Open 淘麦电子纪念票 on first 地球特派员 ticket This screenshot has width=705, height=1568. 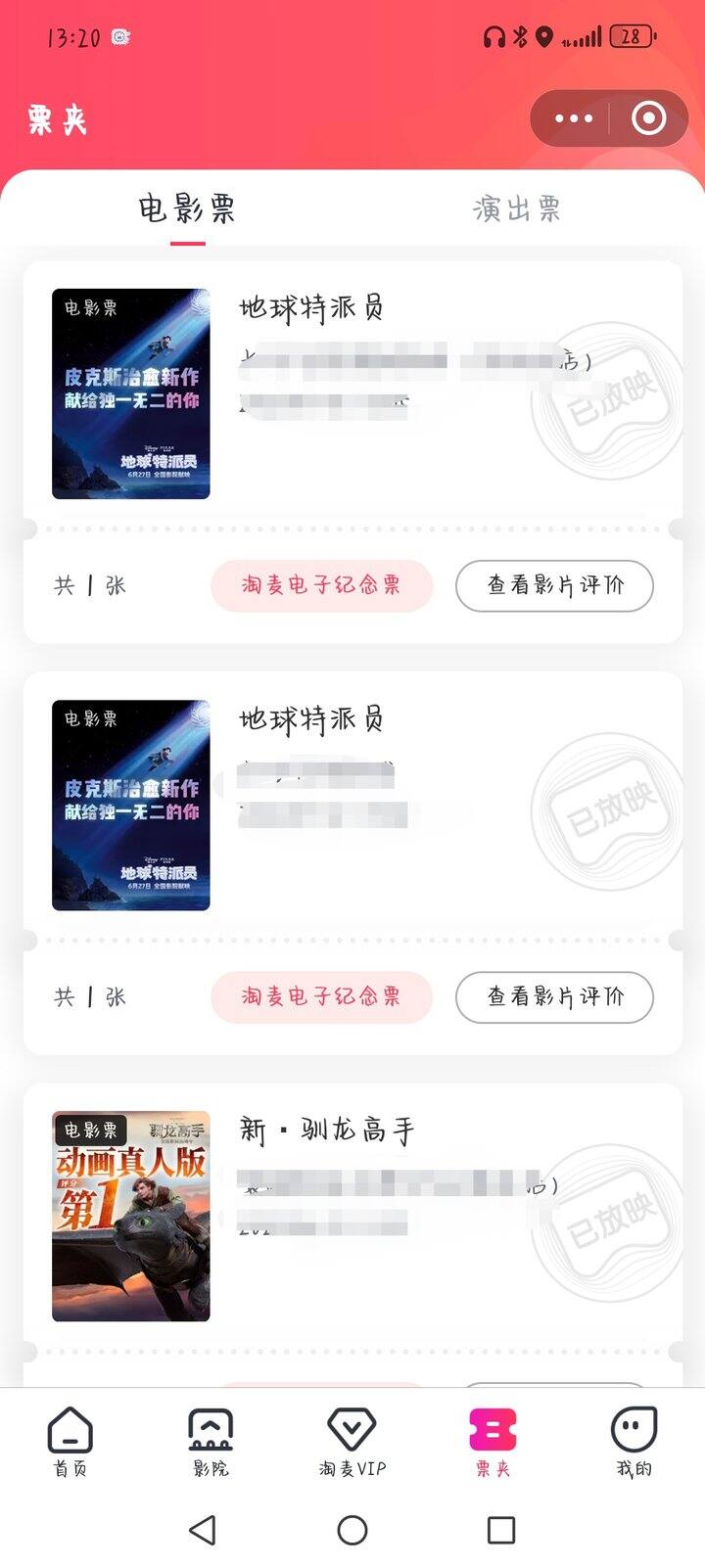321,585
